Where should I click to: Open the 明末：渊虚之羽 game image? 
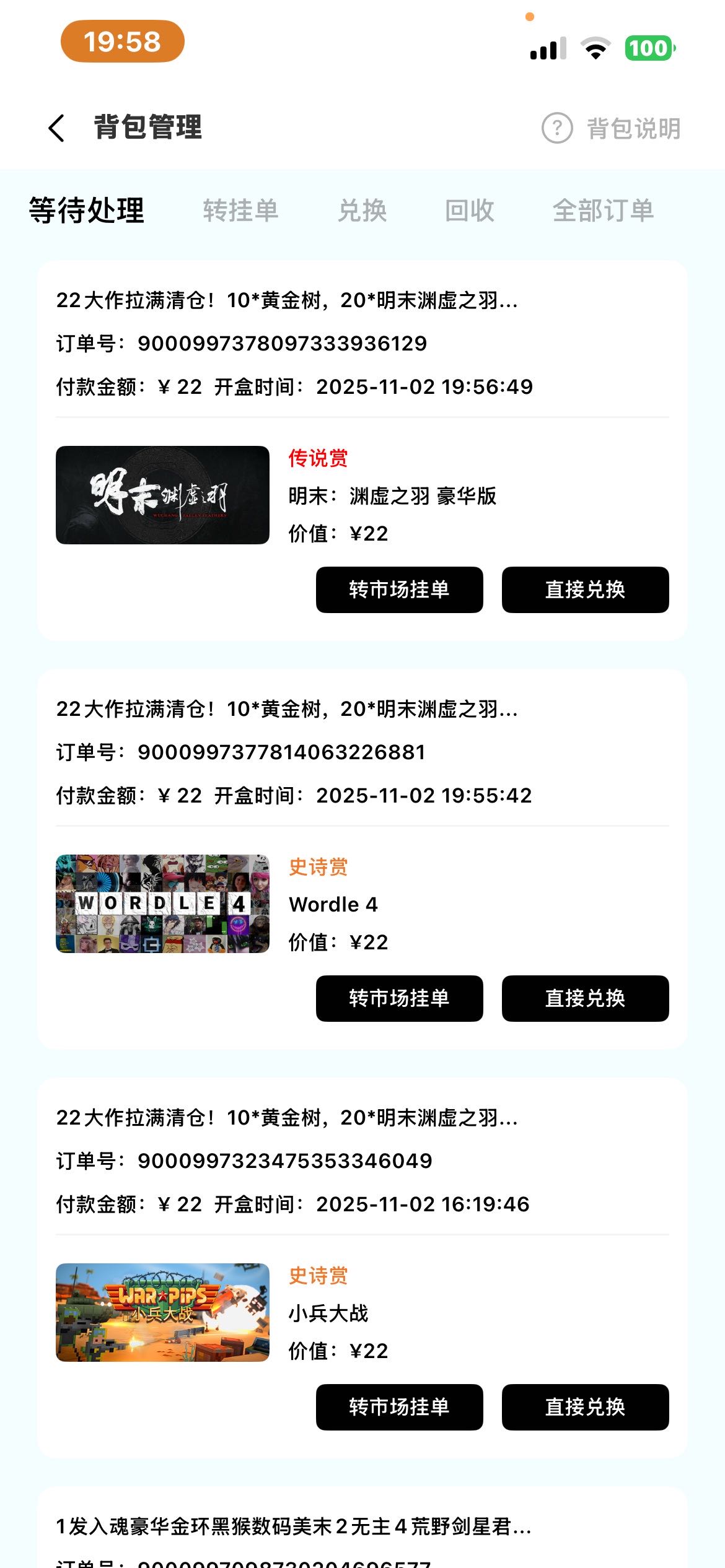(162, 495)
